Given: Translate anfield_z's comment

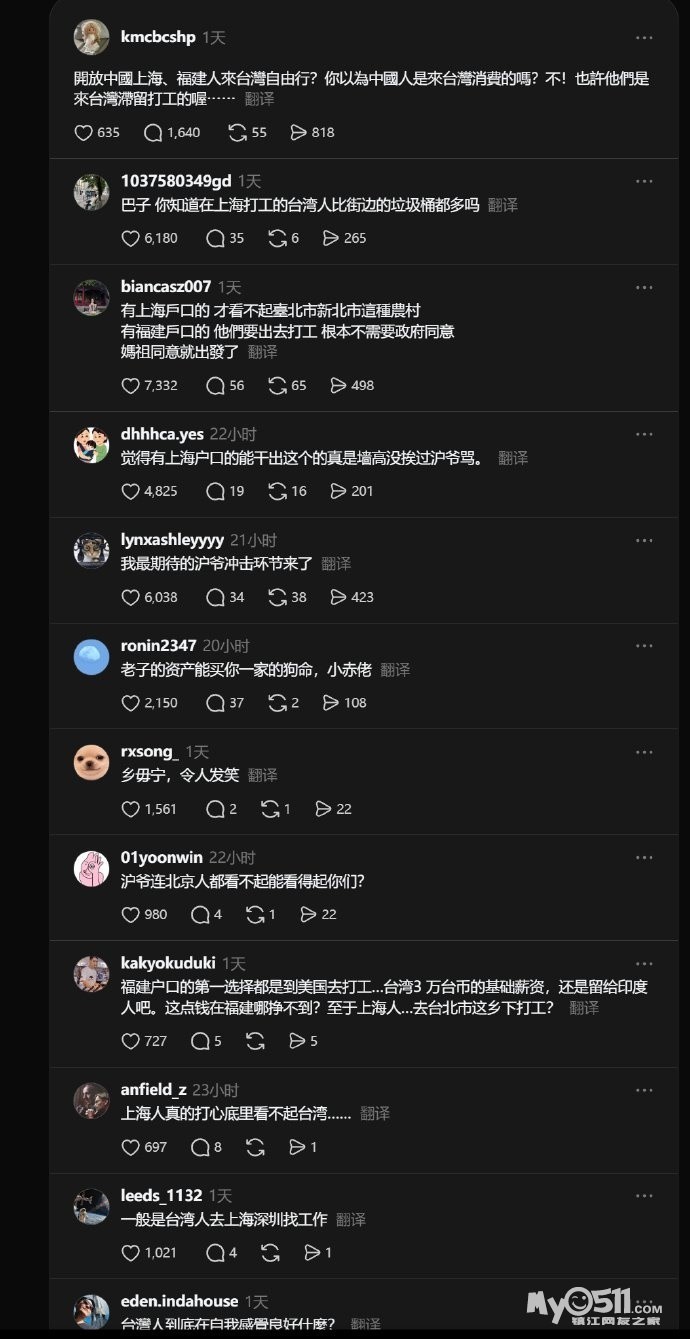Looking at the screenshot, I should pyautogui.click(x=375, y=1113).
